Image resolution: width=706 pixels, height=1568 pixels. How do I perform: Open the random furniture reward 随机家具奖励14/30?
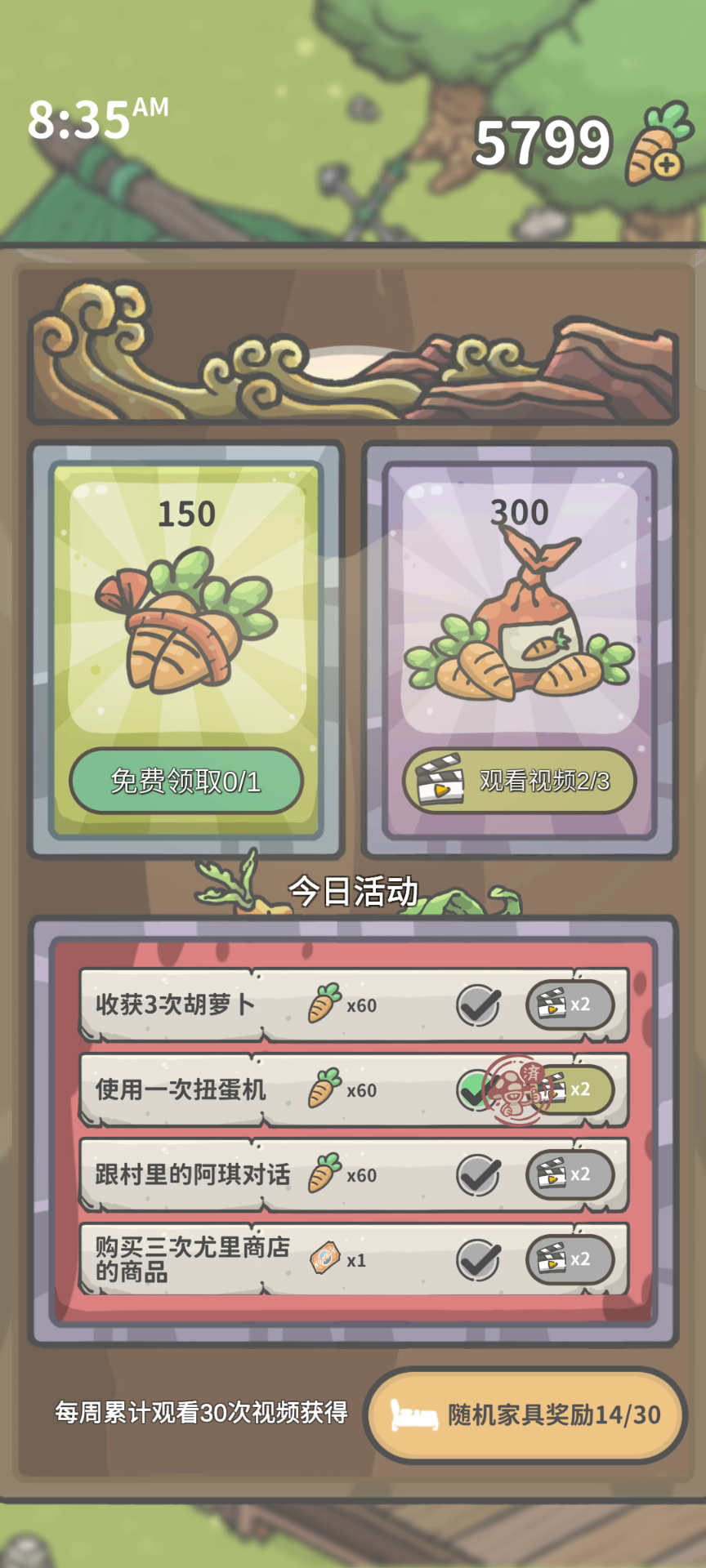pos(525,1414)
